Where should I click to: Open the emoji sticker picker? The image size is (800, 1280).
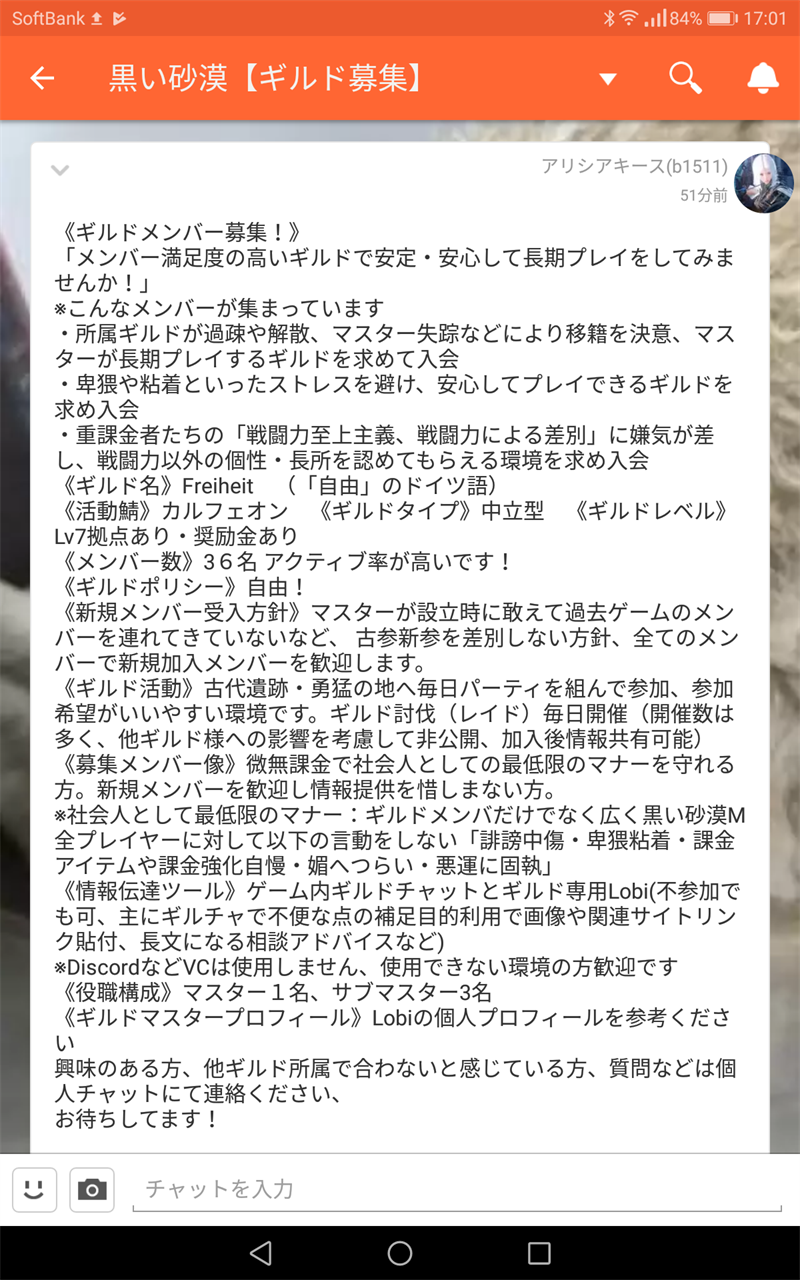click(x=34, y=1189)
